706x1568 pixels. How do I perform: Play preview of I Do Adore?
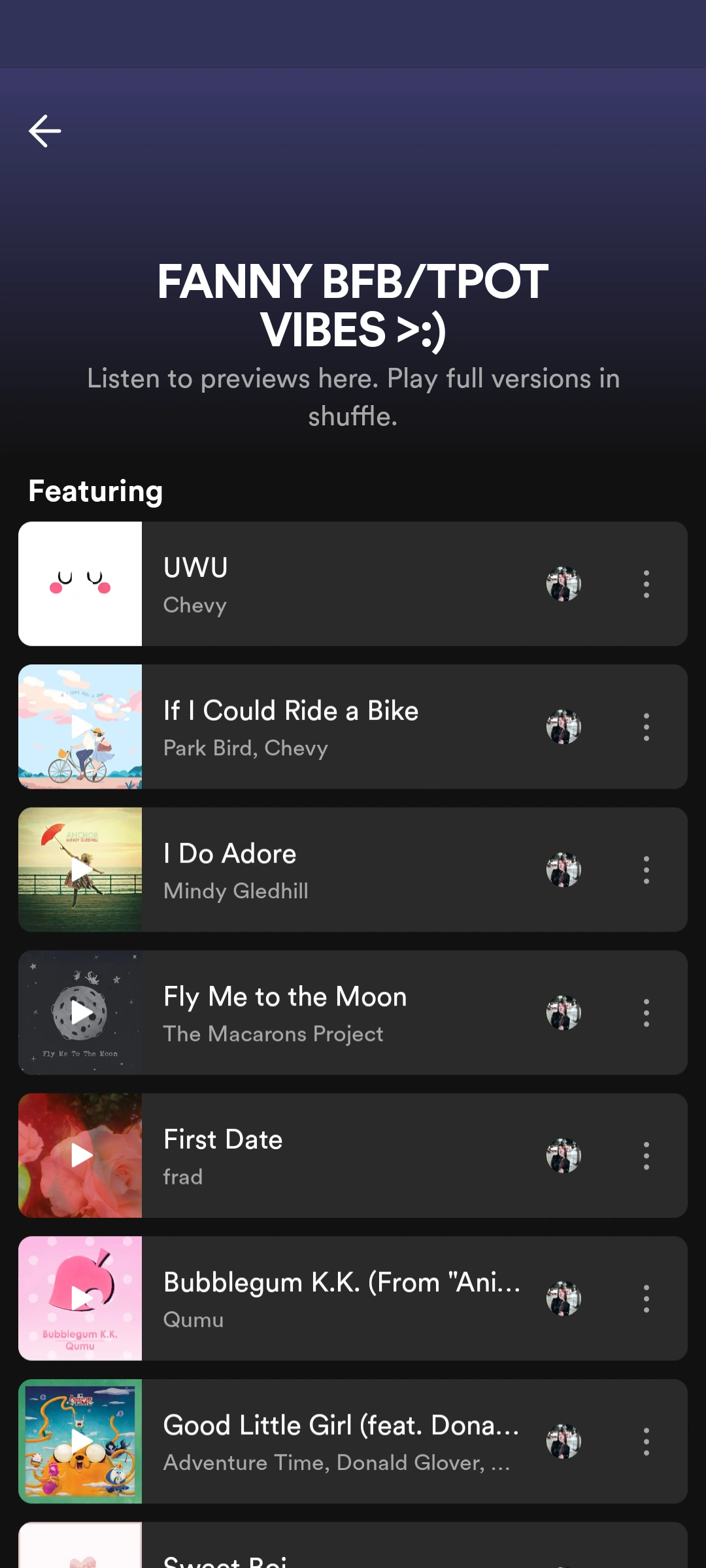point(80,870)
